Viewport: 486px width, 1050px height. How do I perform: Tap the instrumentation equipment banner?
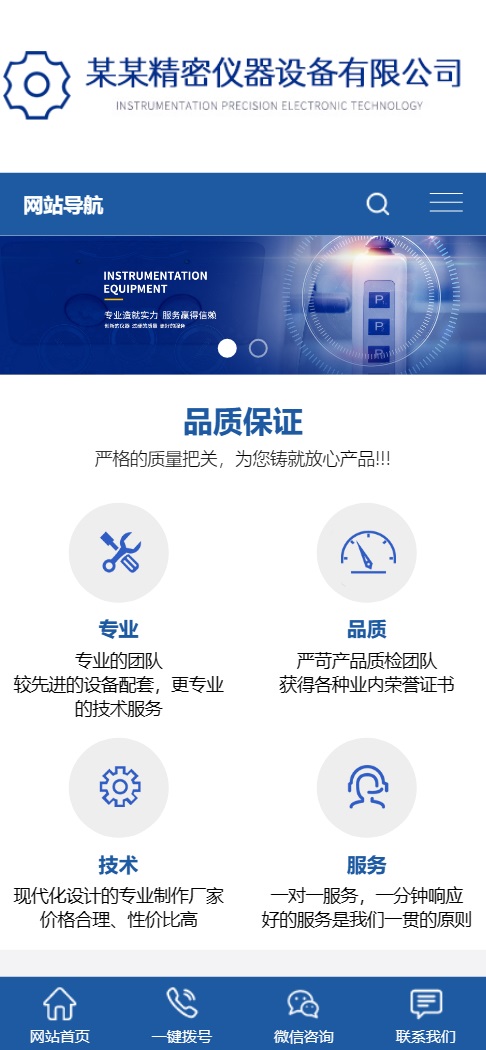click(x=243, y=305)
